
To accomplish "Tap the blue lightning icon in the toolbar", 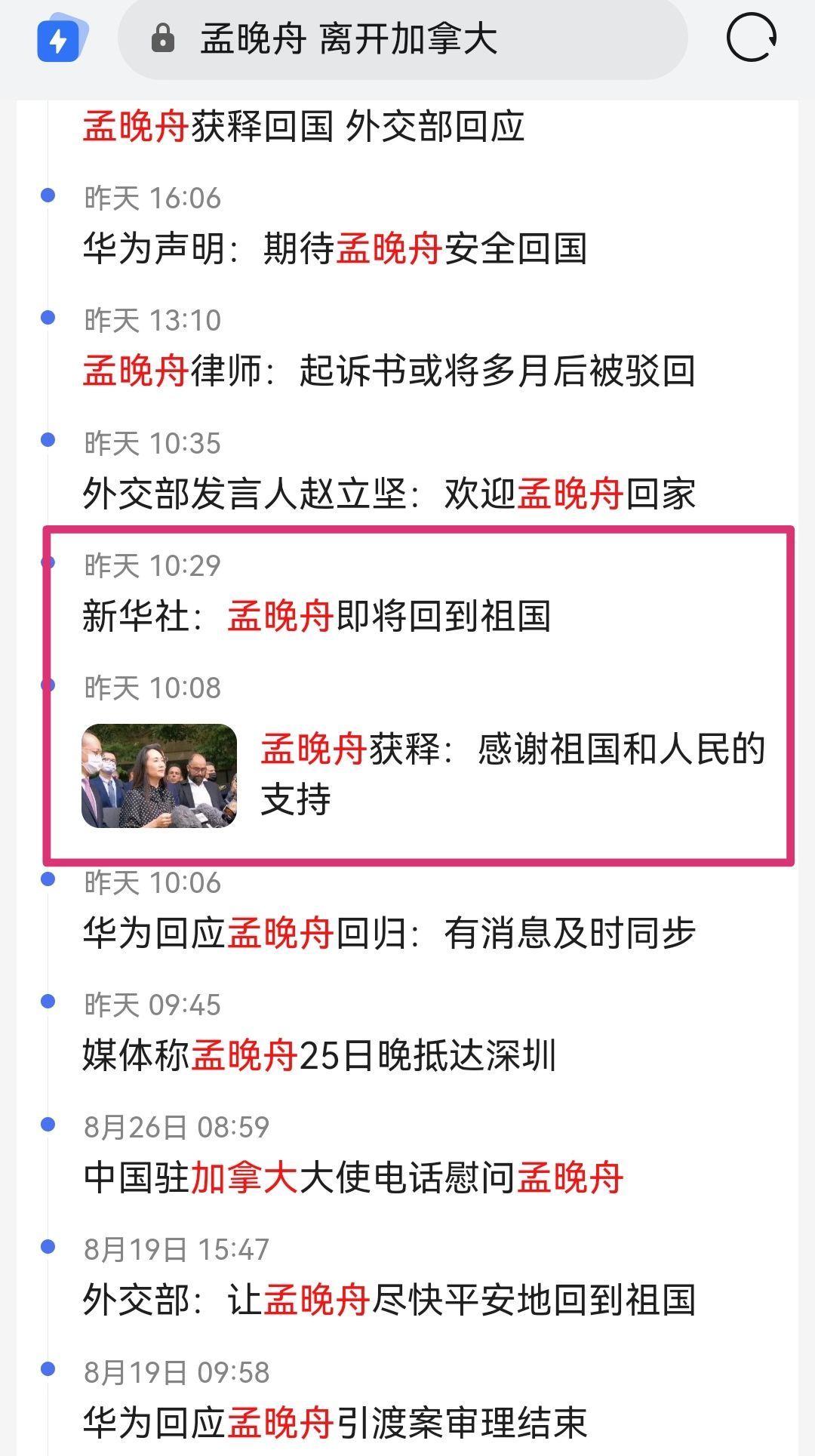I will pos(60,39).
